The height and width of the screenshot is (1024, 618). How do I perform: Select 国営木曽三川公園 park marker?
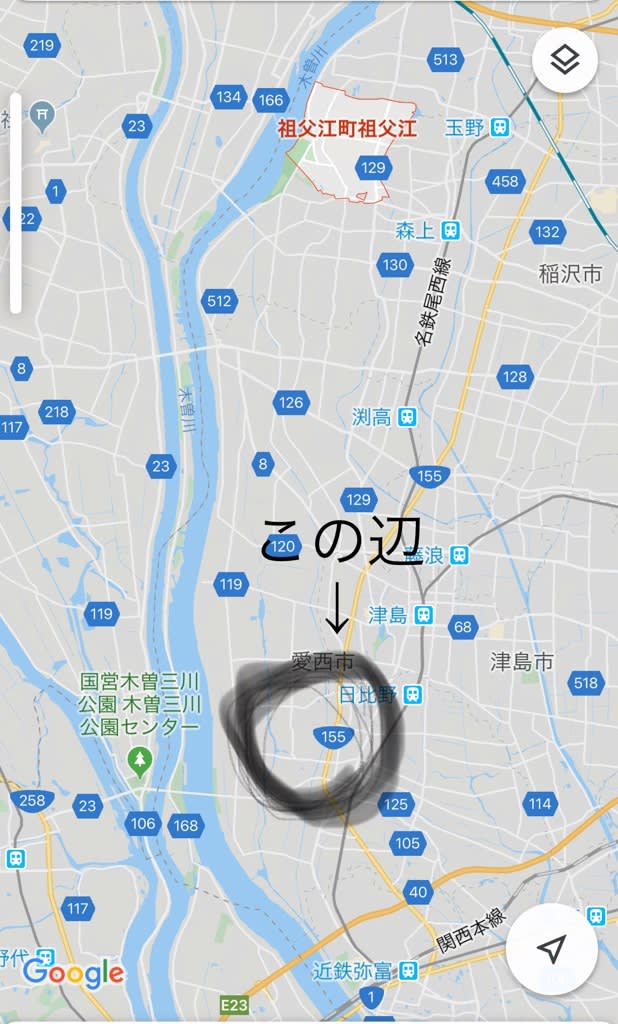click(x=139, y=763)
